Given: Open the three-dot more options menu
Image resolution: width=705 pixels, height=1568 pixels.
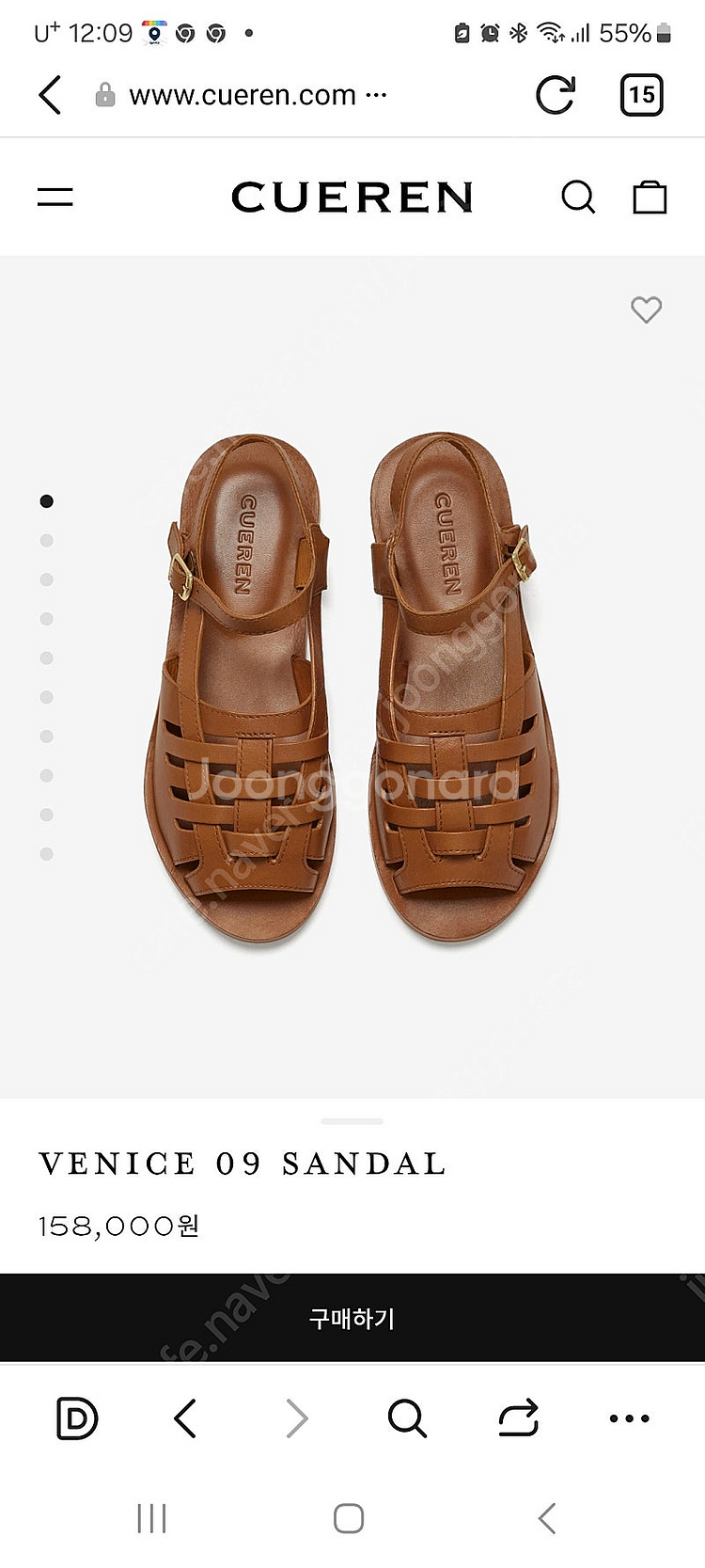Looking at the screenshot, I should coord(629,1418).
